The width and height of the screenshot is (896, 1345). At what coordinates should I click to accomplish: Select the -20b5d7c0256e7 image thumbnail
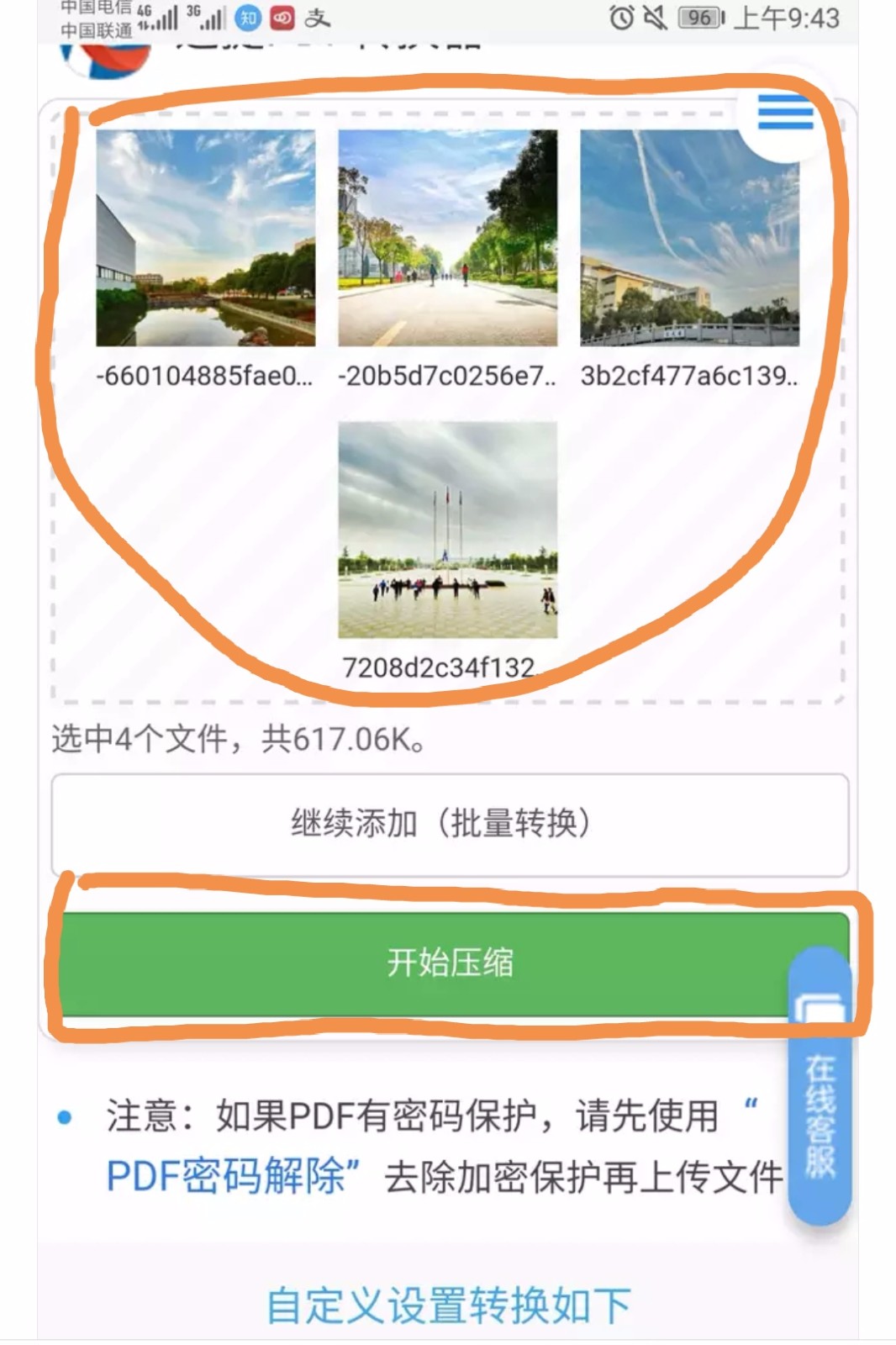(447, 238)
